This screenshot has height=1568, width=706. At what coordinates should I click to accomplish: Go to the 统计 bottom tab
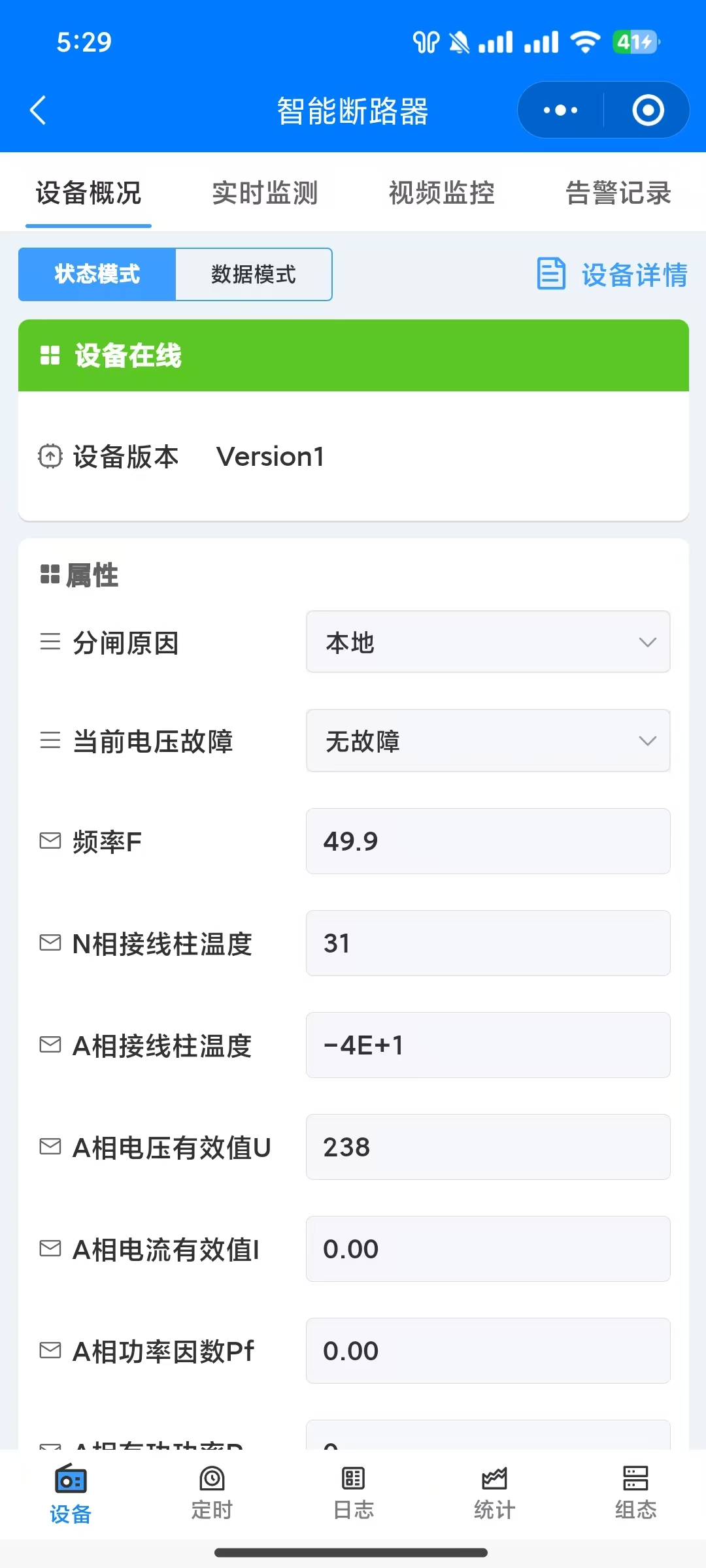(494, 1493)
